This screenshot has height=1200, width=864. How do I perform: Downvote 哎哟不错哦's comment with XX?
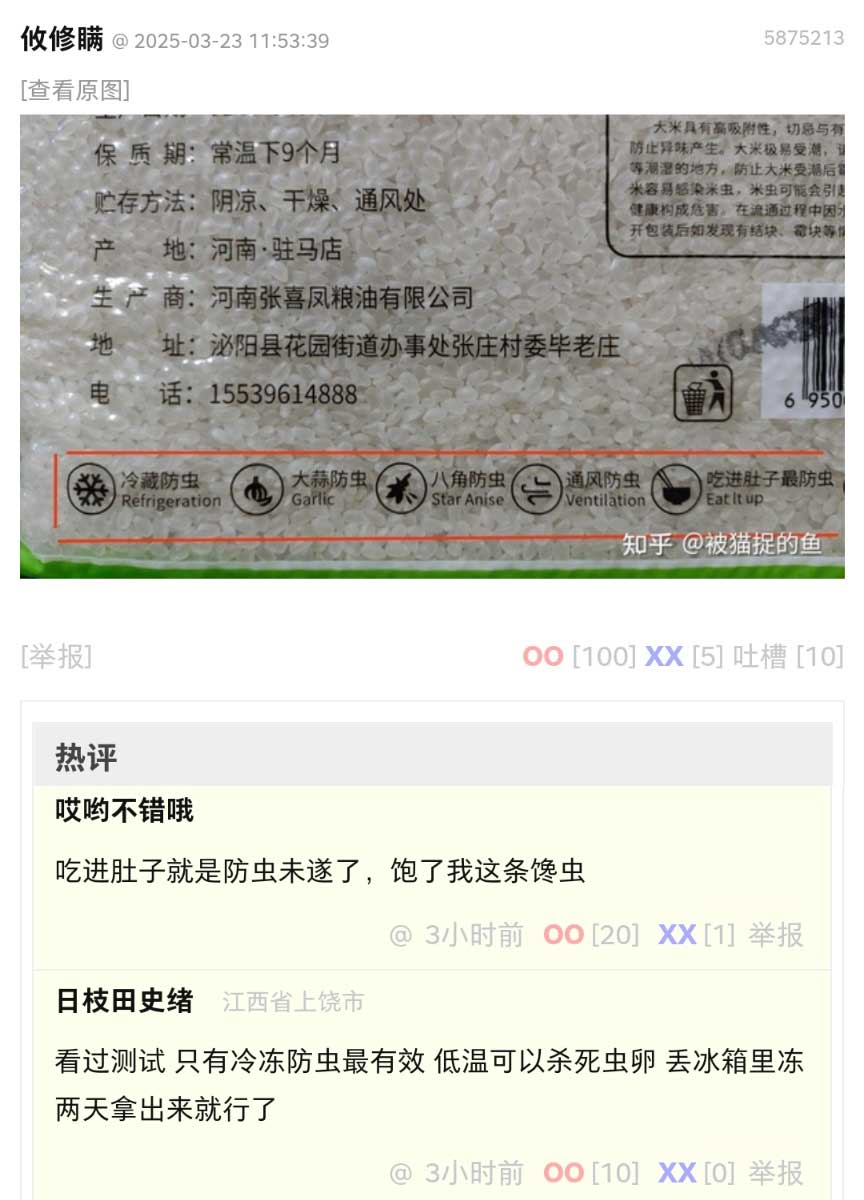677,935
